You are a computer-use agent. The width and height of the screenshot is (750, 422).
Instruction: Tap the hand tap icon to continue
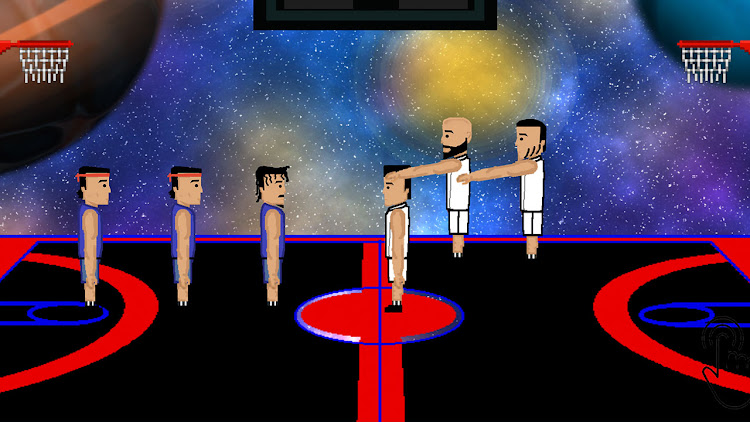tap(725, 362)
